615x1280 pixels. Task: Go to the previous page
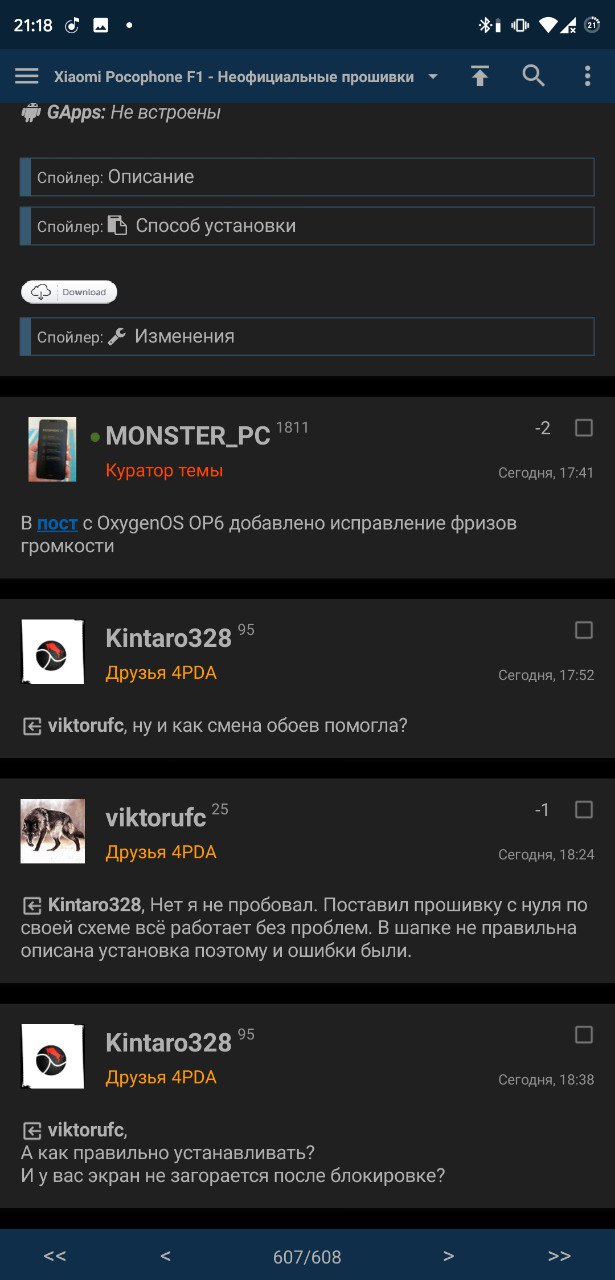coord(165,1256)
